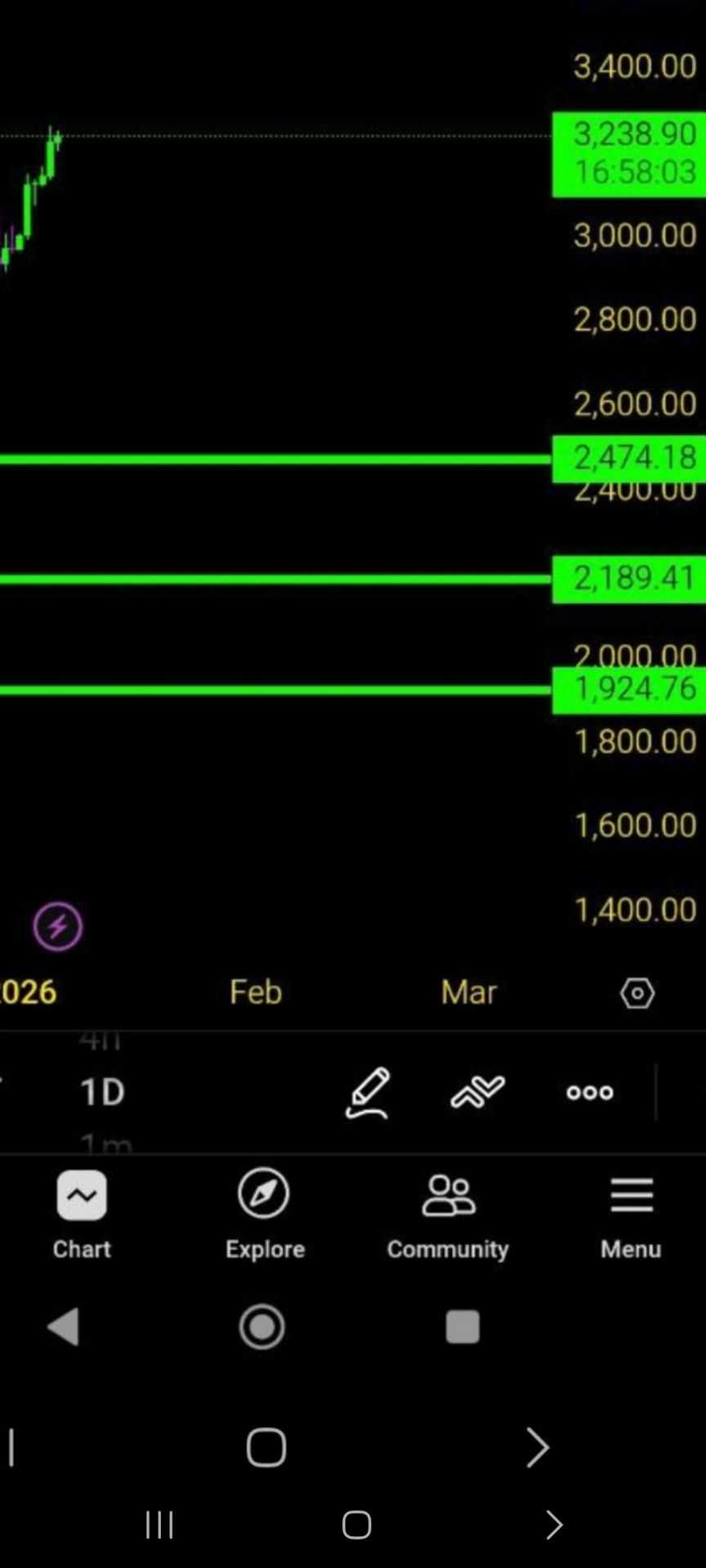The height and width of the screenshot is (1568, 706).
Task: Open the indicators tool
Action: [x=478, y=1092]
